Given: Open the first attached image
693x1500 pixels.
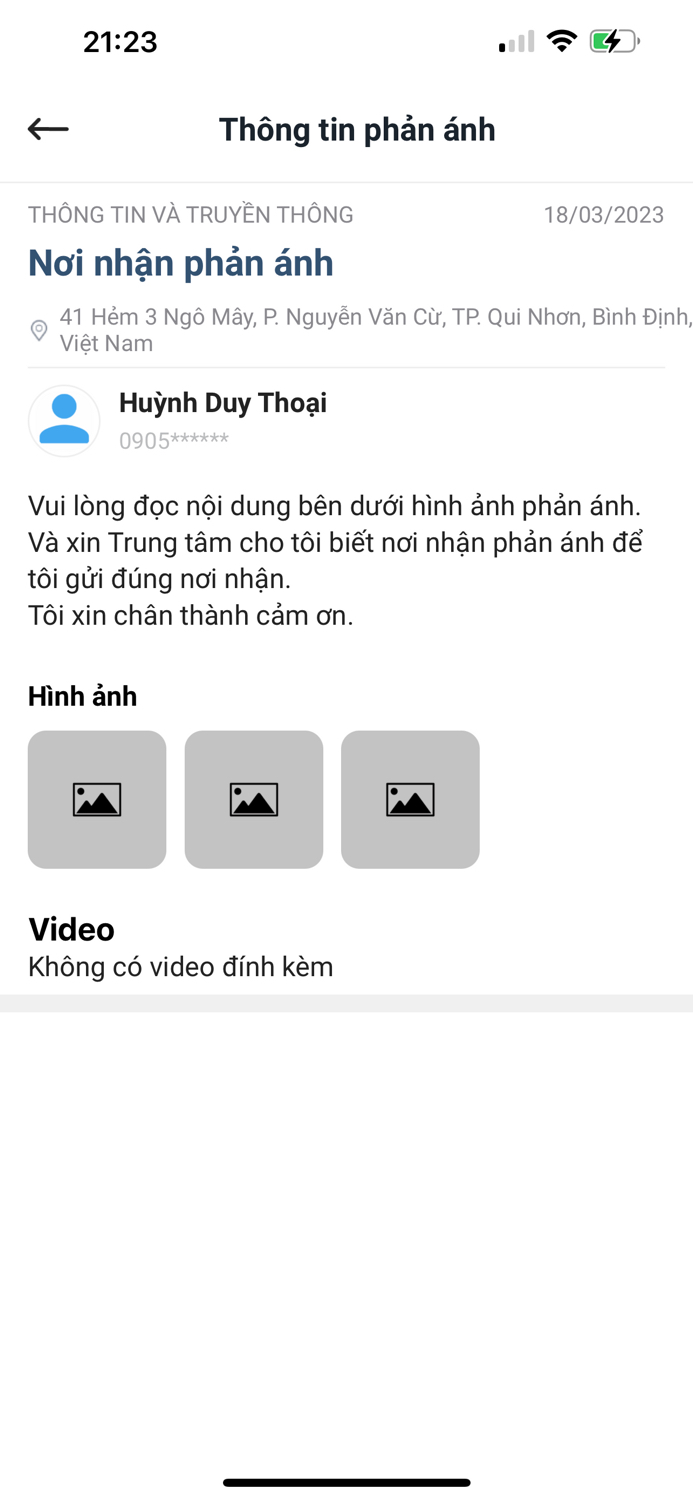Looking at the screenshot, I should click(97, 799).
